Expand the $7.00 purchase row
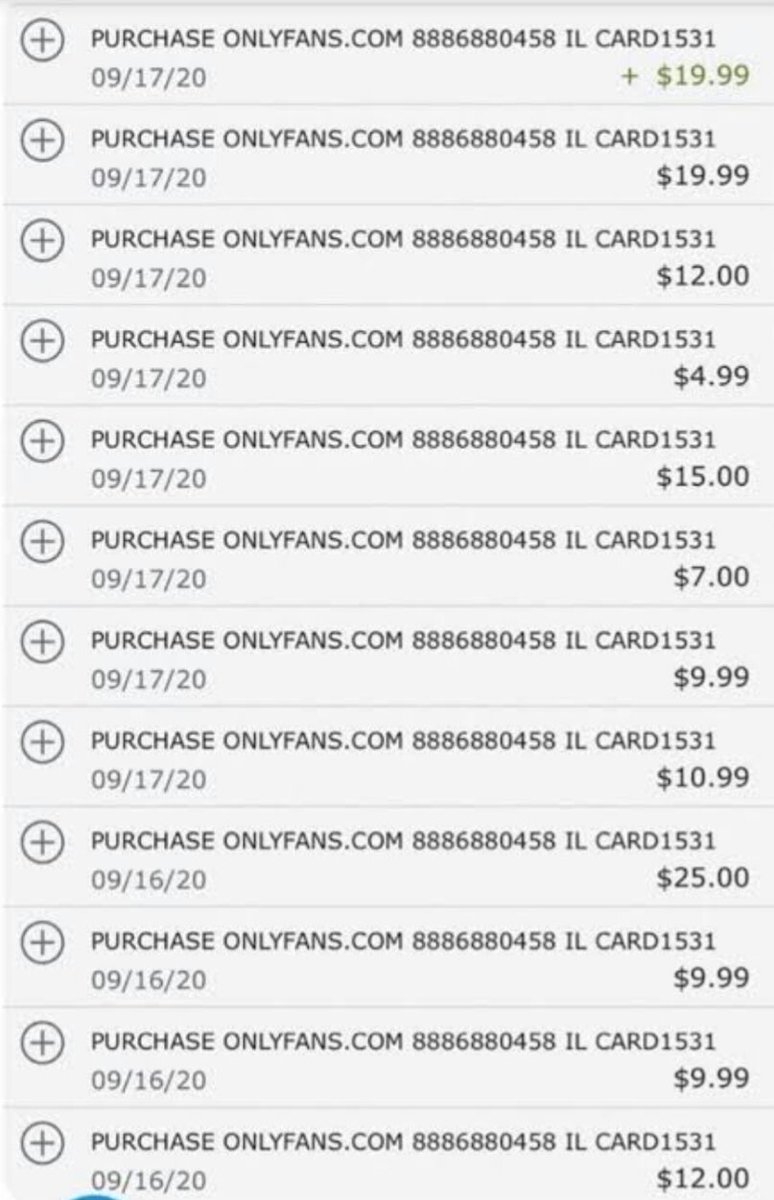This screenshot has width=774, height=1200. click(41, 539)
